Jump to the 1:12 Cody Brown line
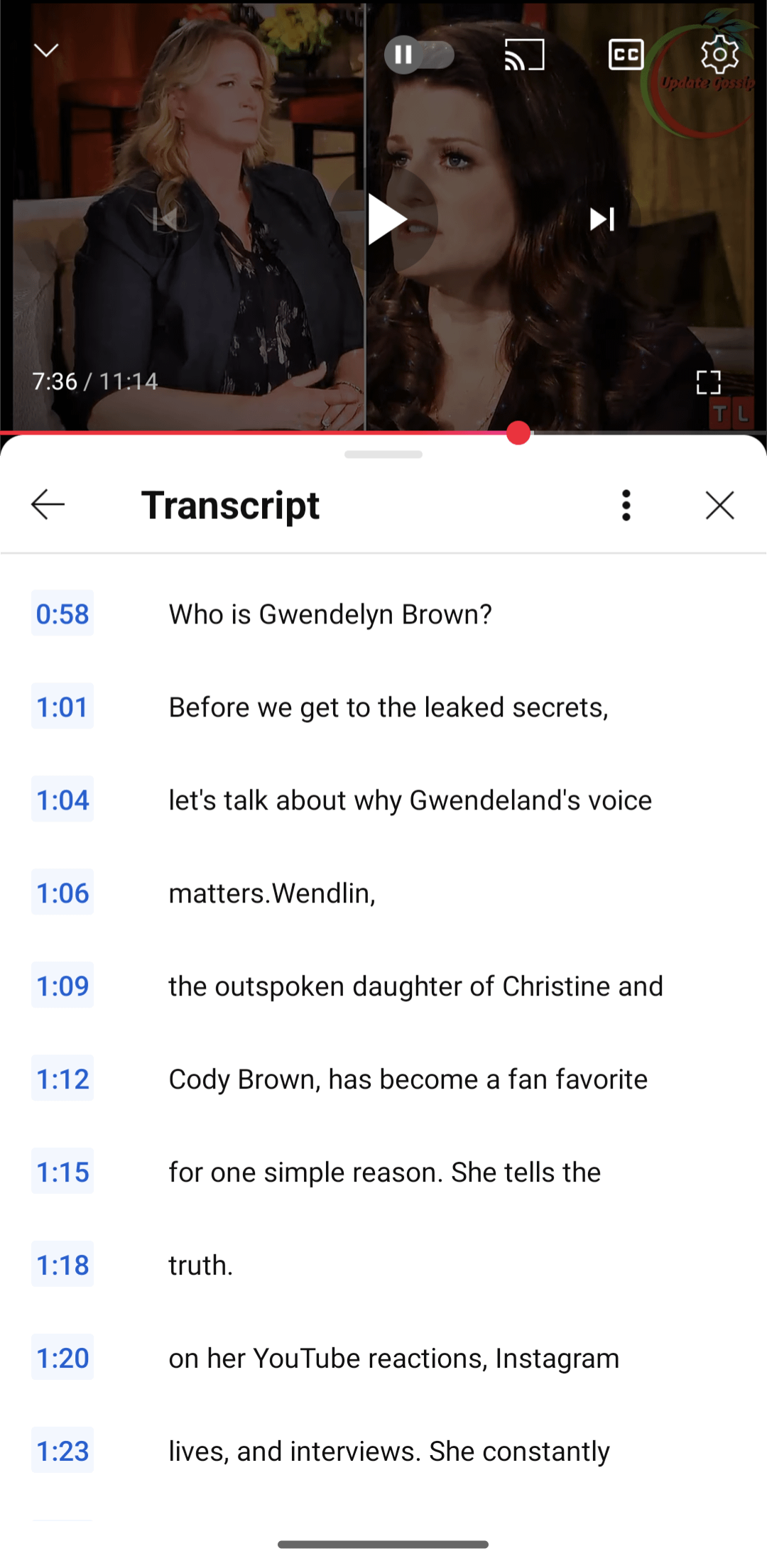Viewport: 767px width, 1568px height. click(x=383, y=1079)
